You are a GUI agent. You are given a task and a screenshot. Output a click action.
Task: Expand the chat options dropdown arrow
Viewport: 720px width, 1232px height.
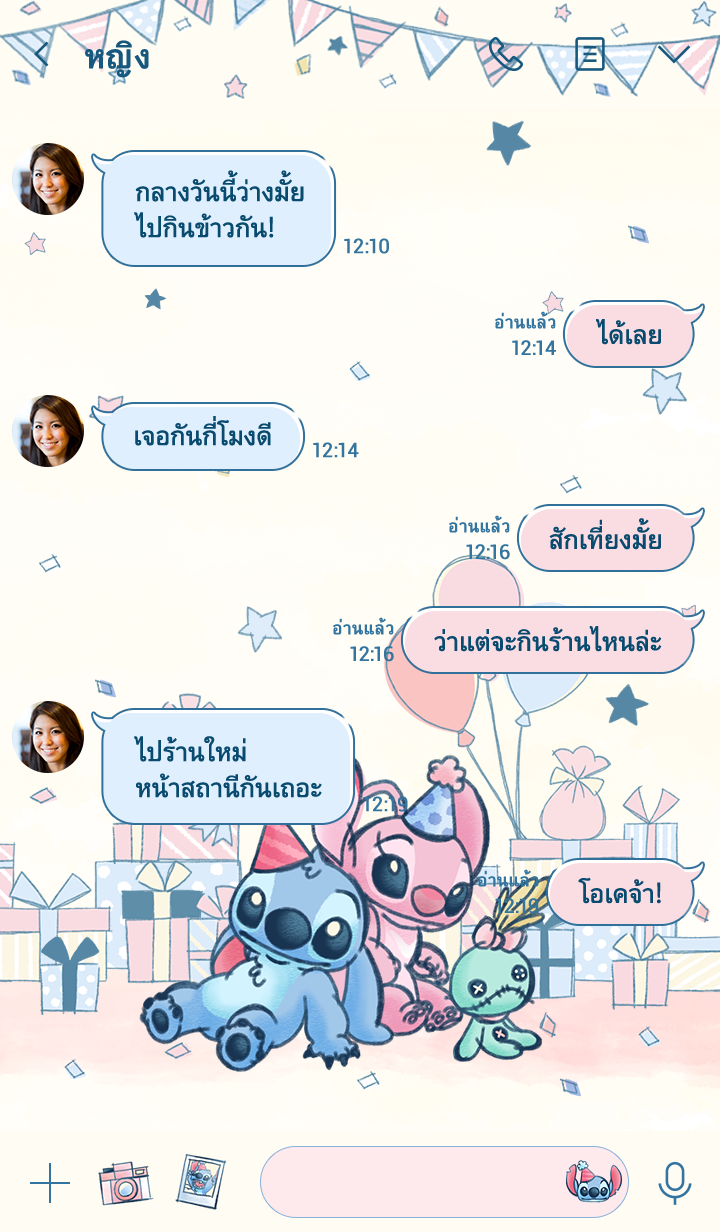[673, 54]
